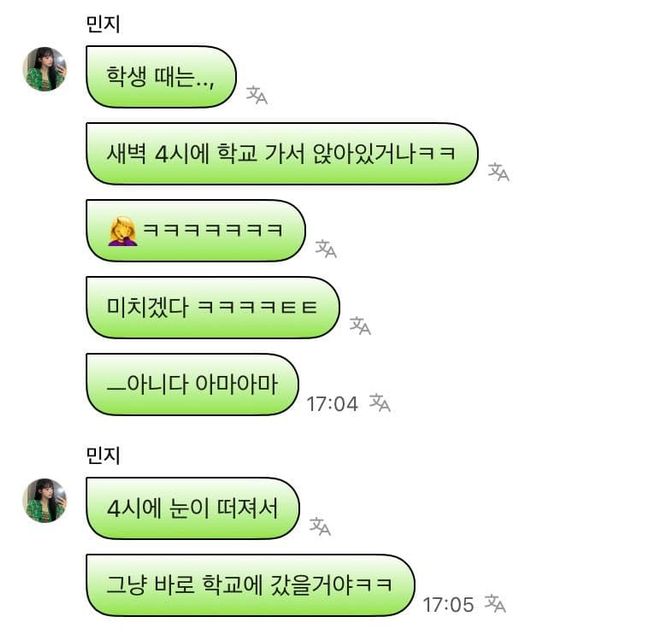Translate the emoji ㅋㅋㅋㅋㅋㅋㅋ message
Viewport: 649px width, 640px height.
click(x=325, y=248)
